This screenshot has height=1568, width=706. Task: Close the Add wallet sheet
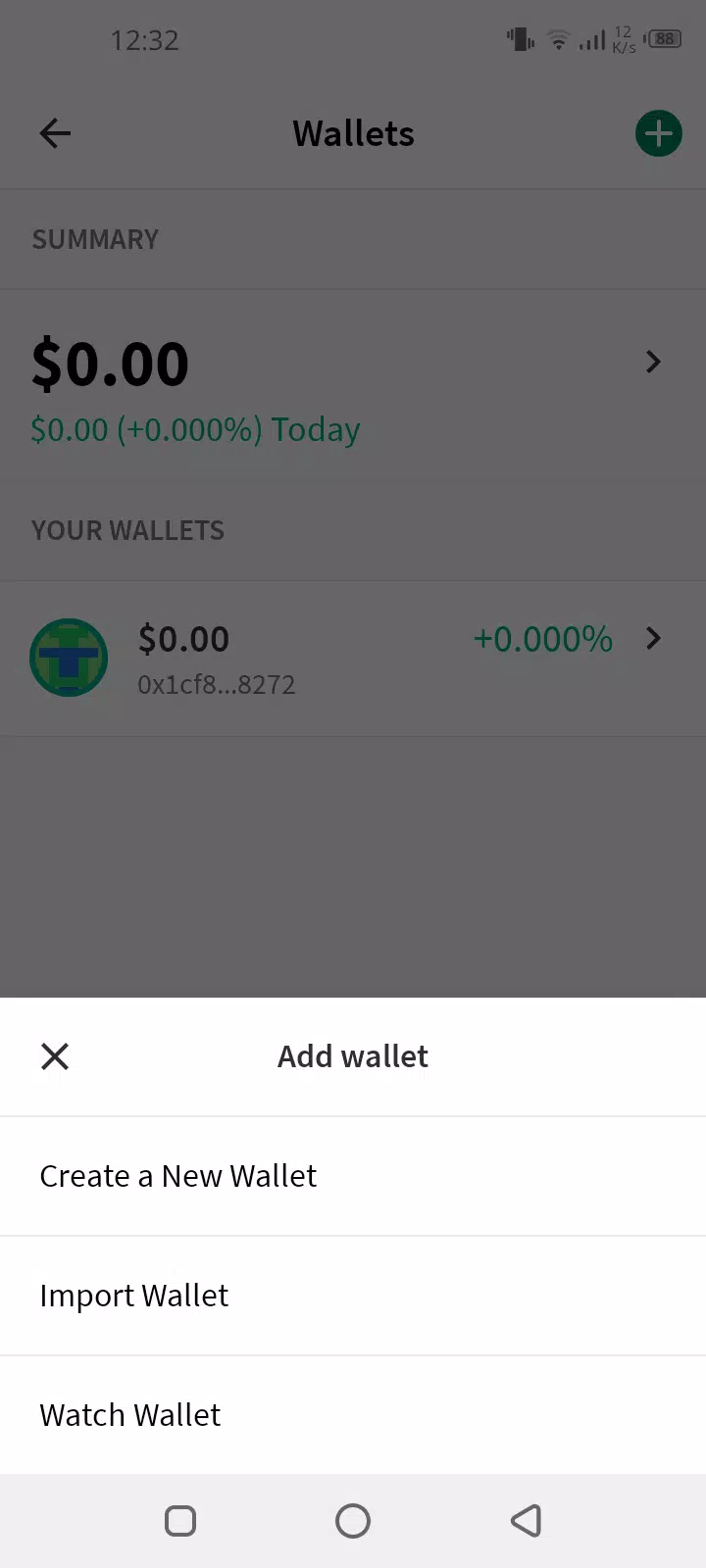(x=55, y=1056)
